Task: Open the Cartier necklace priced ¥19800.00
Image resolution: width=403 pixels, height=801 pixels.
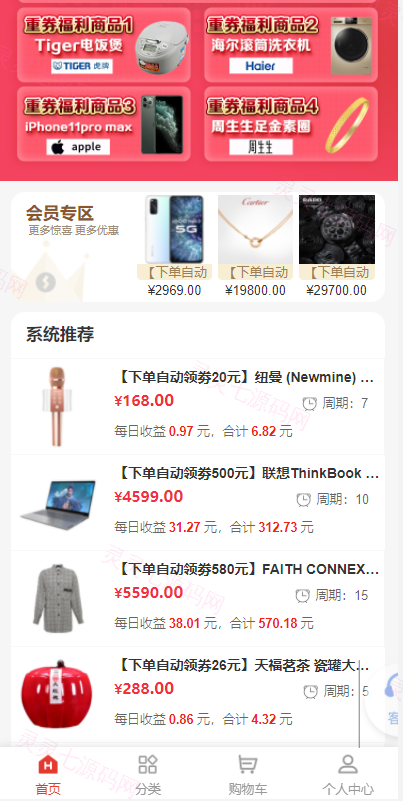Action: coord(255,246)
